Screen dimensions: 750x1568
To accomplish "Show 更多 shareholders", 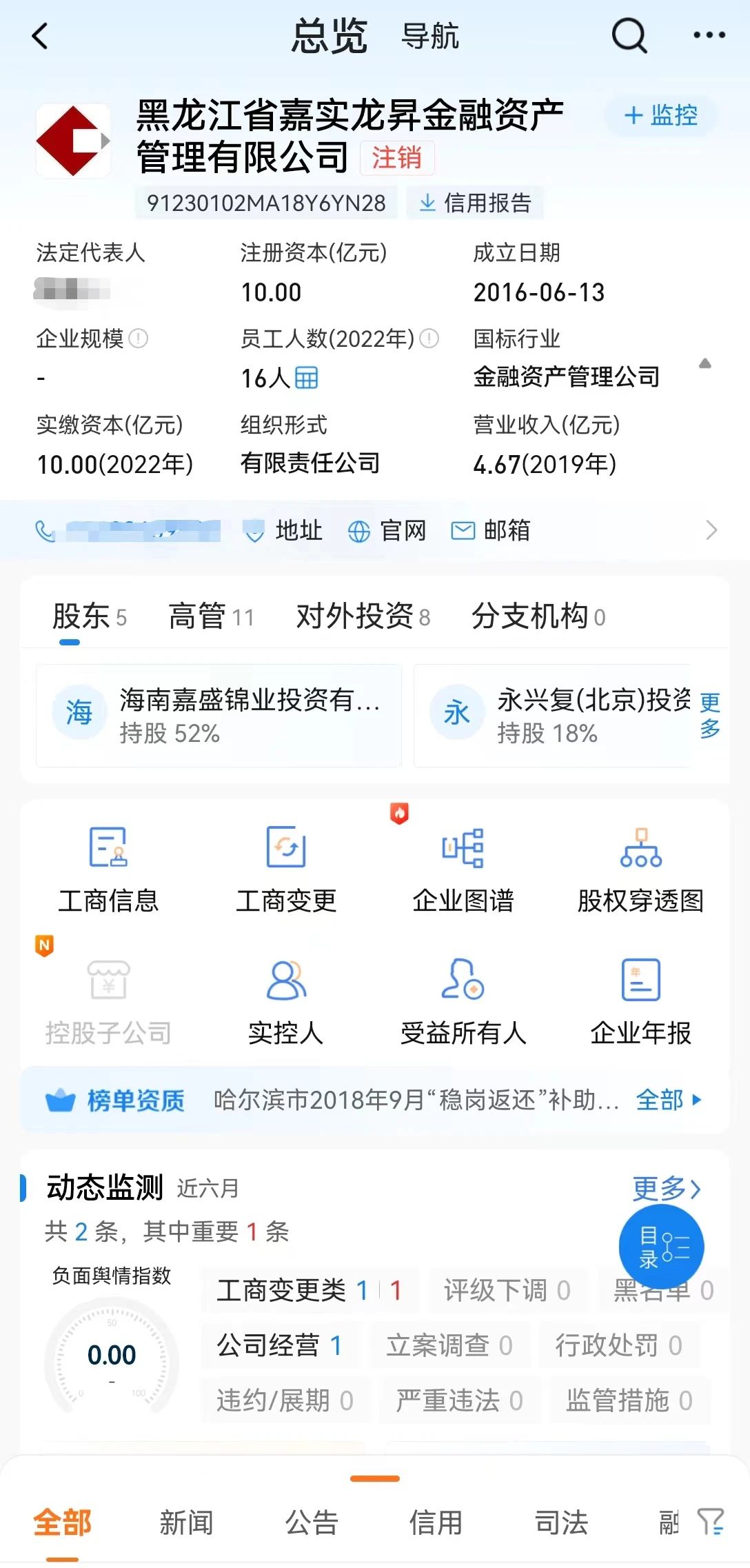I will pyautogui.click(x=710, y=715).
